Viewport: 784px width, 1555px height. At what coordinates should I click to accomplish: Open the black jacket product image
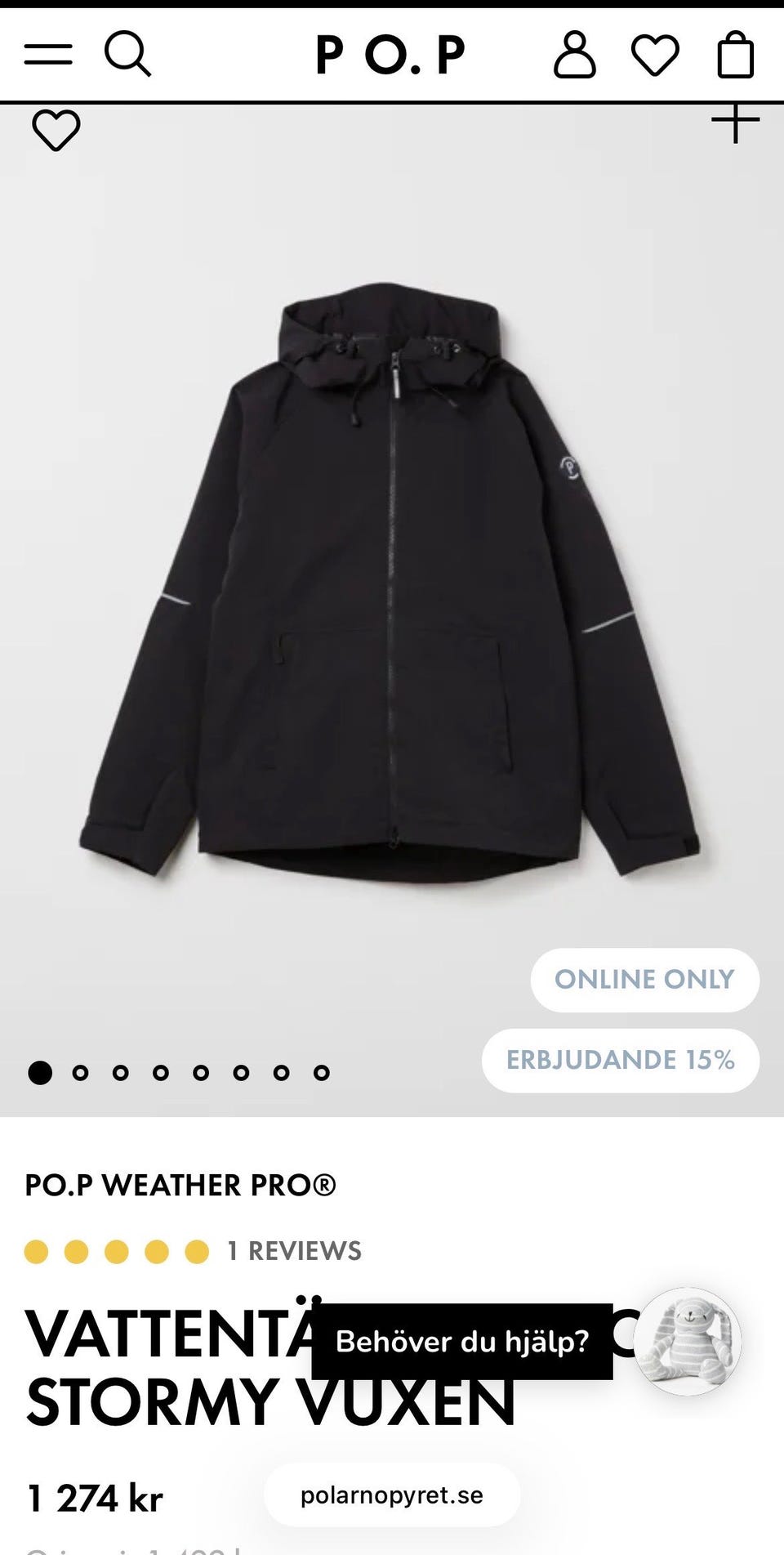coord(390,580)
